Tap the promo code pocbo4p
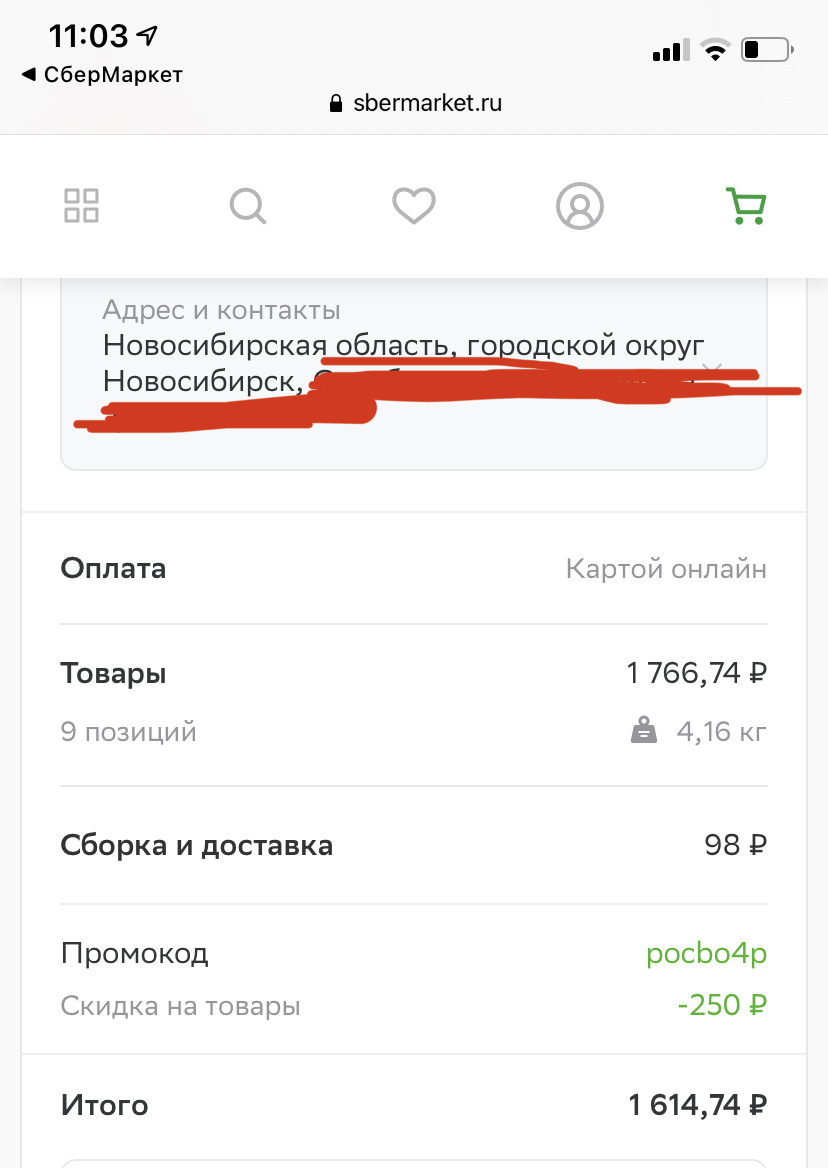This screenshot has width=828, height=1168. 706,953
